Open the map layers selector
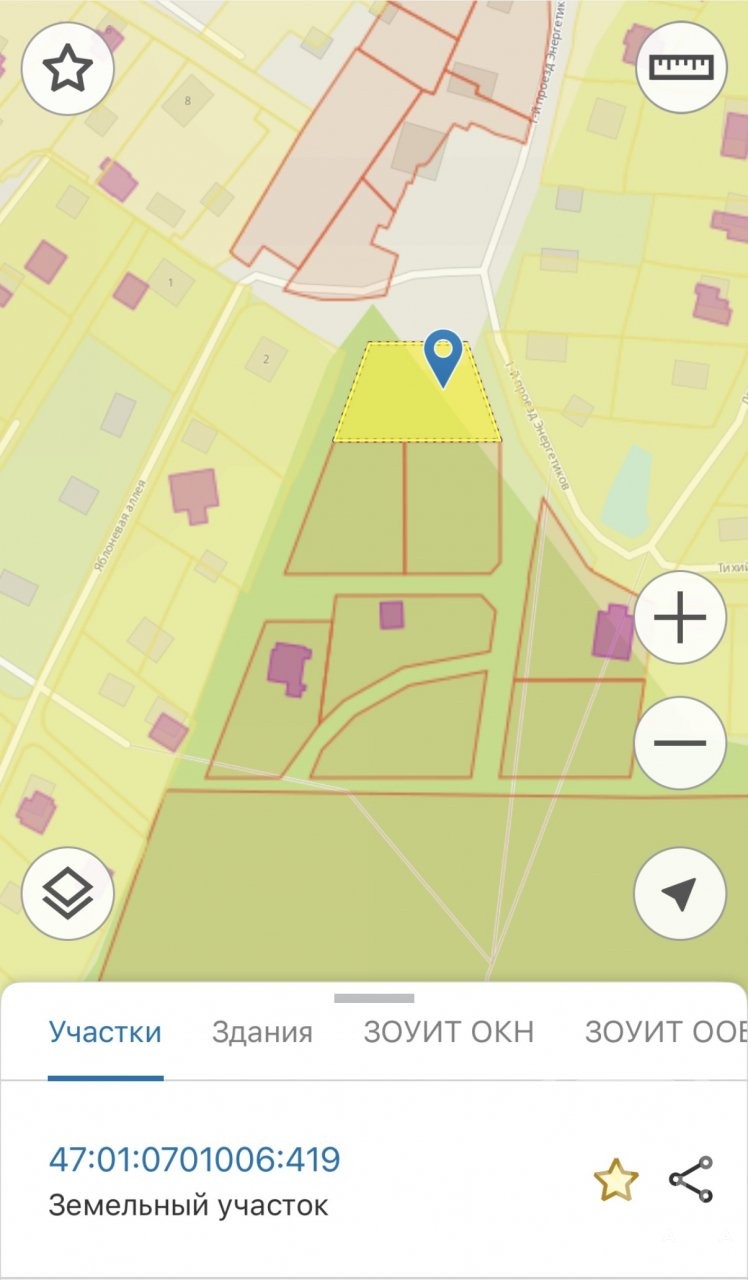748x1280 pixels. [x=68, y=894]
